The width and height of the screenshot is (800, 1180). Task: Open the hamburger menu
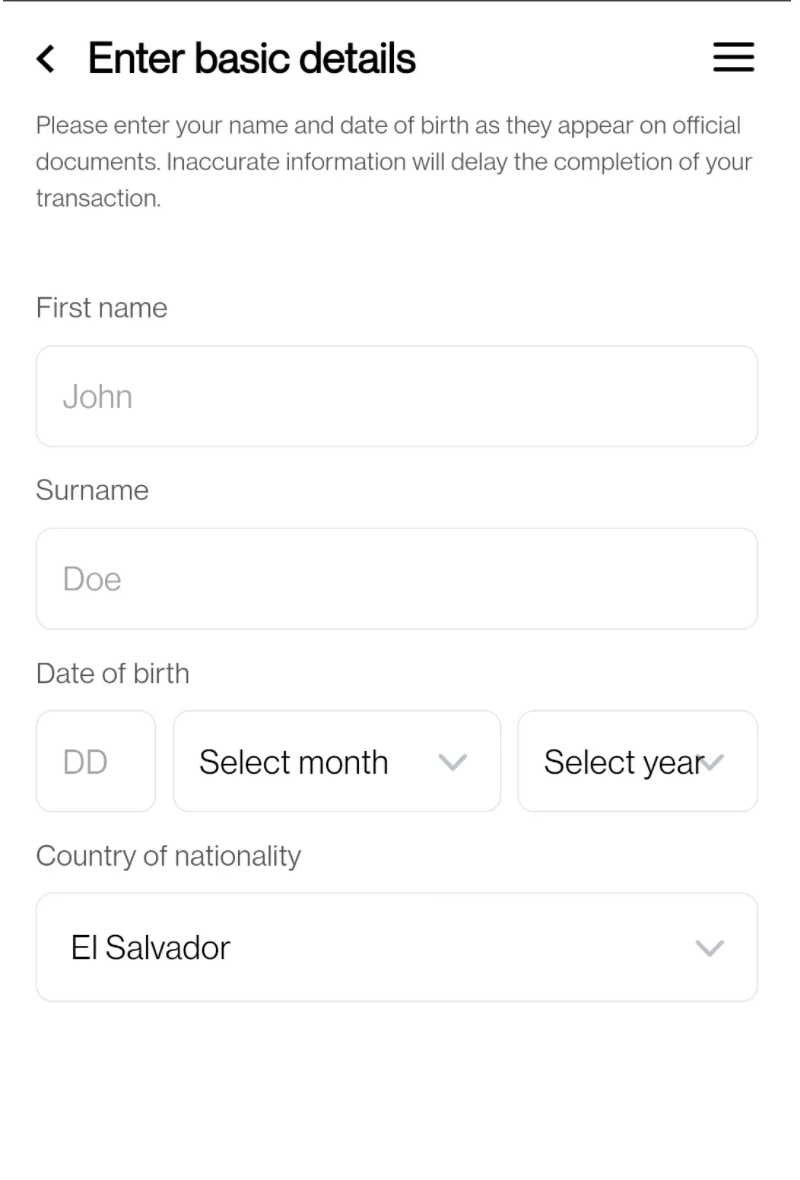coord(733,59)
